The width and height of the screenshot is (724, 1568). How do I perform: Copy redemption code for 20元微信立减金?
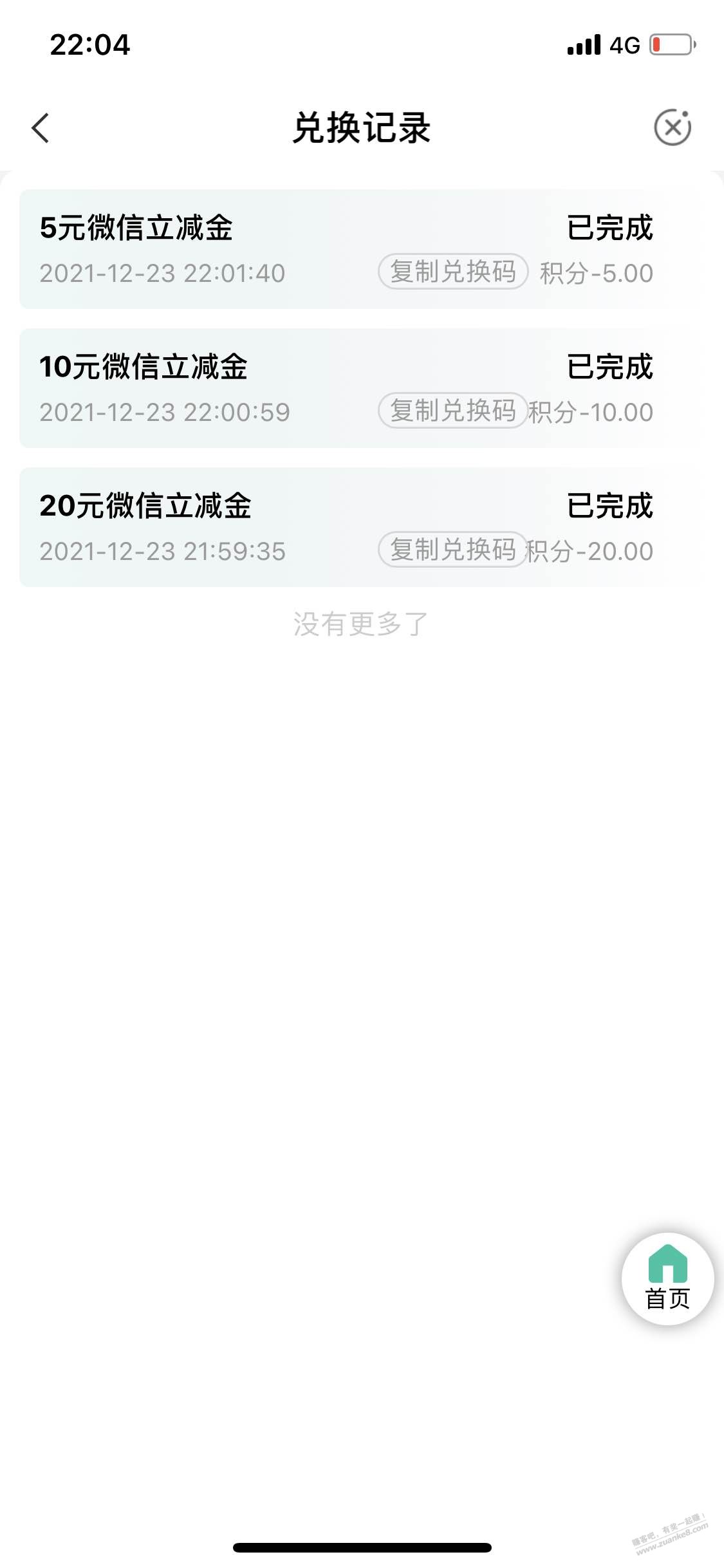point(453,550)
